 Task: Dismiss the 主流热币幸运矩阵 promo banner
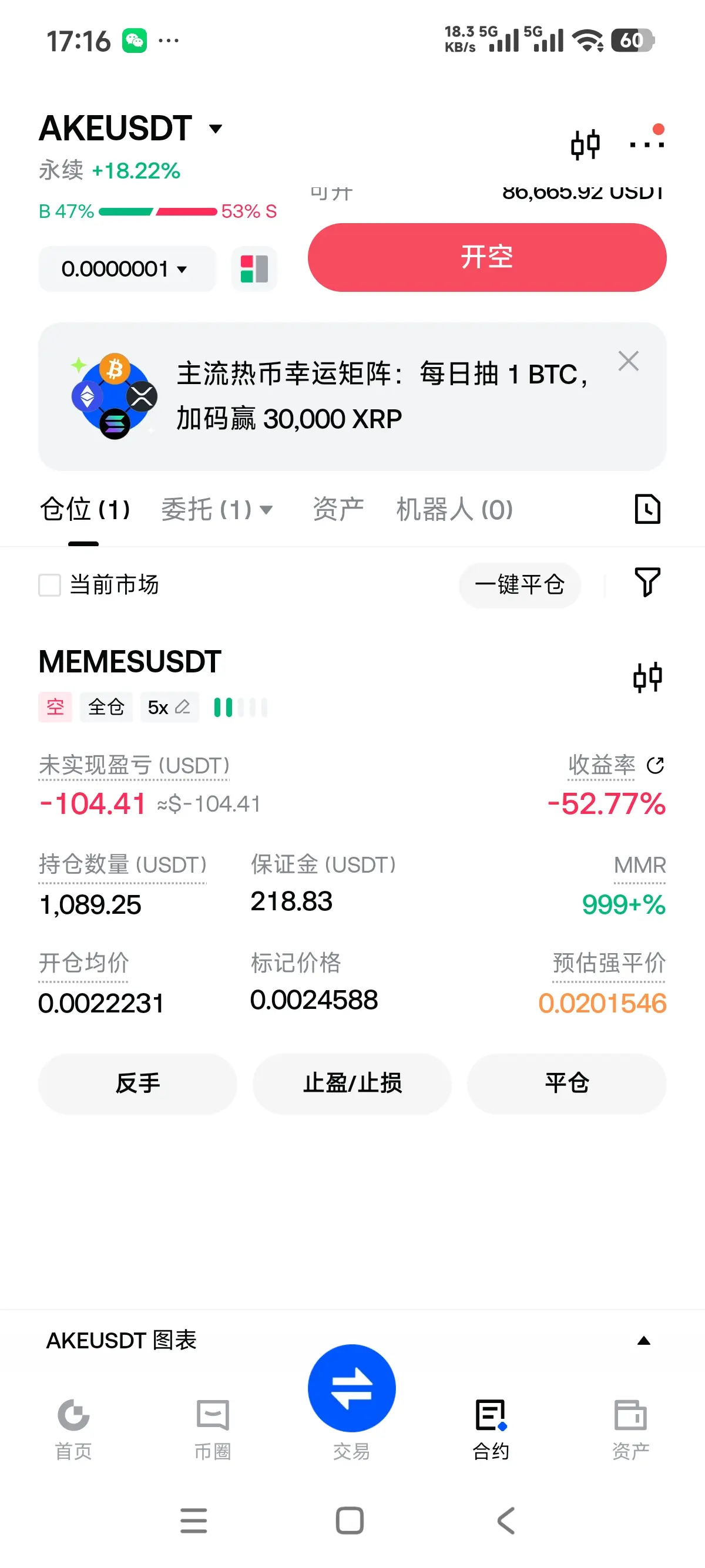pos(628,361)
